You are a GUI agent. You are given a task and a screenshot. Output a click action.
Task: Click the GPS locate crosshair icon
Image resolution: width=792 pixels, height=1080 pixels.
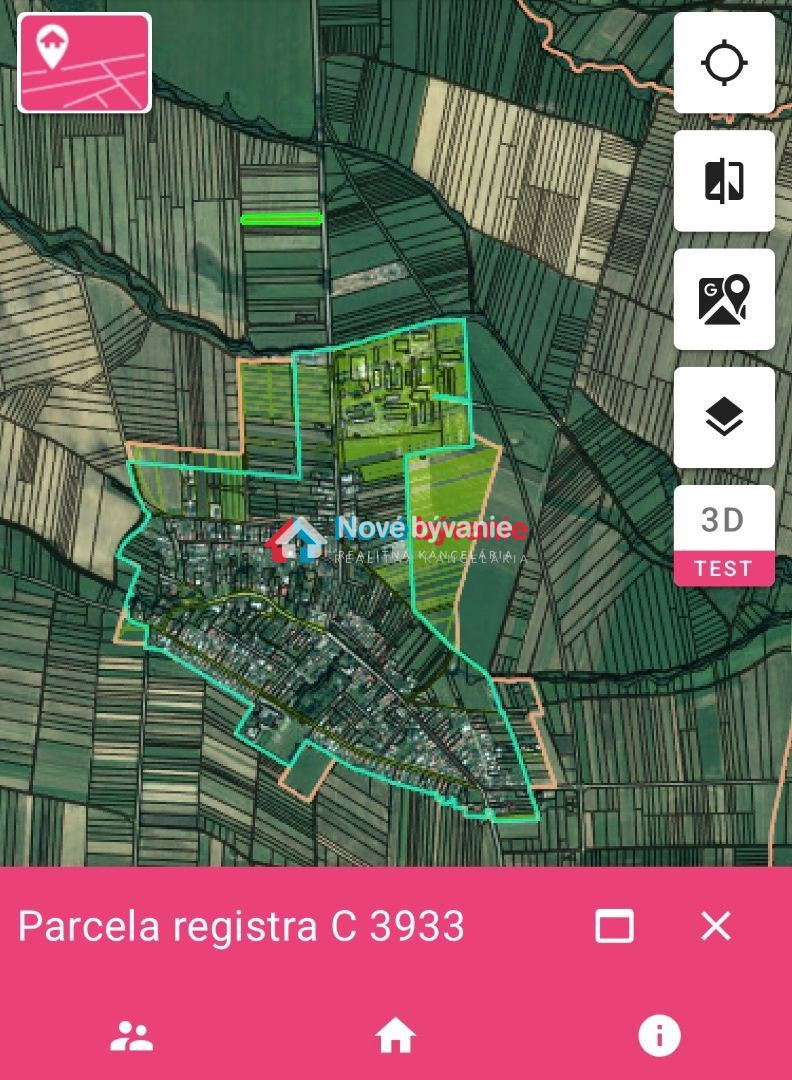point(724,63)
